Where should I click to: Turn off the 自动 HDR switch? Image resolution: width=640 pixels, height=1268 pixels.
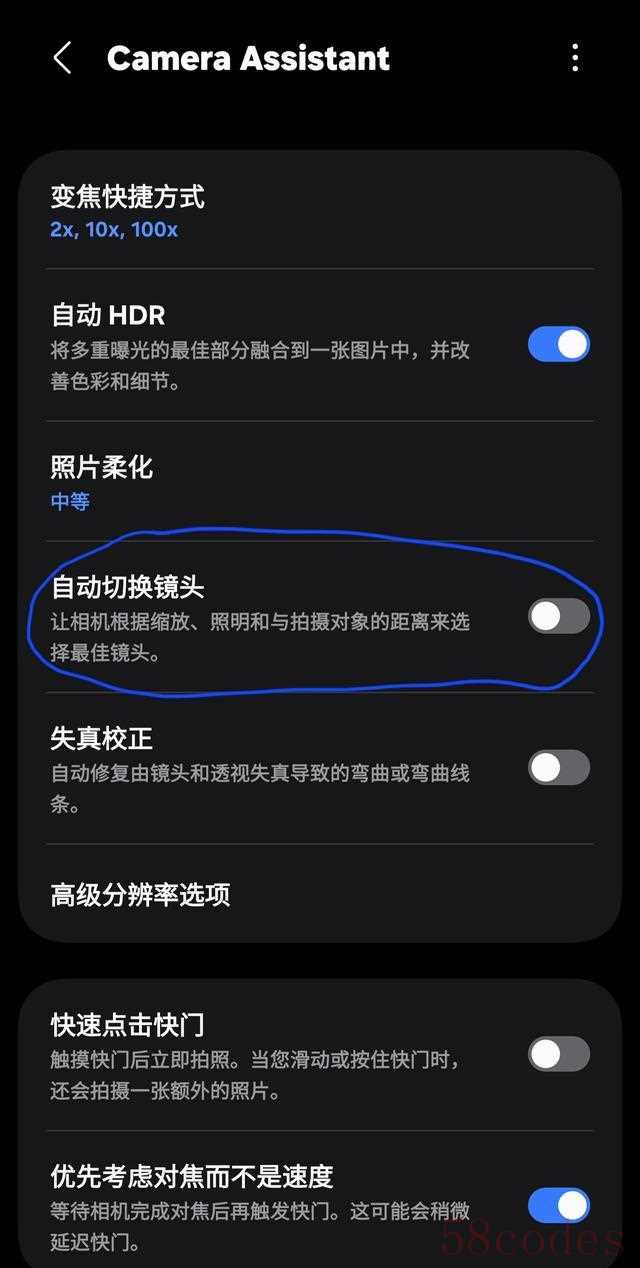(558, 345)
